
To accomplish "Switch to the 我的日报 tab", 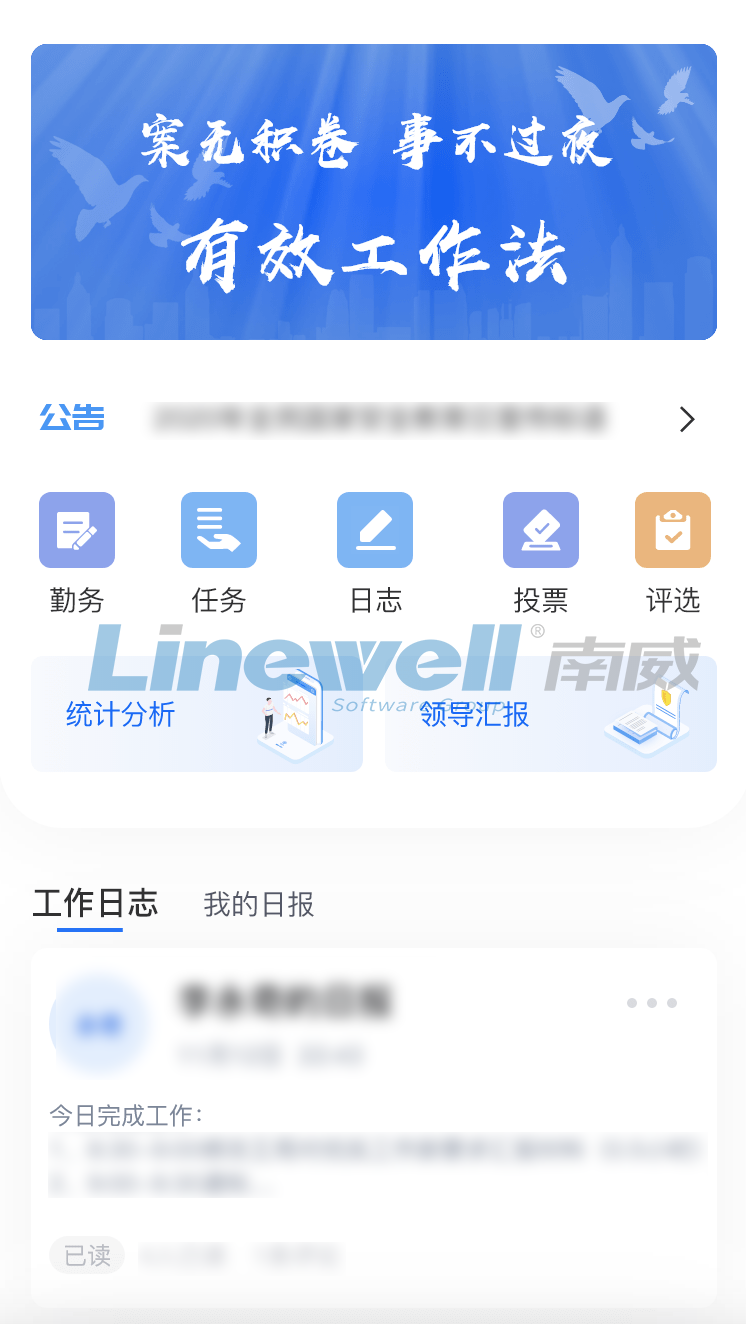I will pos(259,905).
